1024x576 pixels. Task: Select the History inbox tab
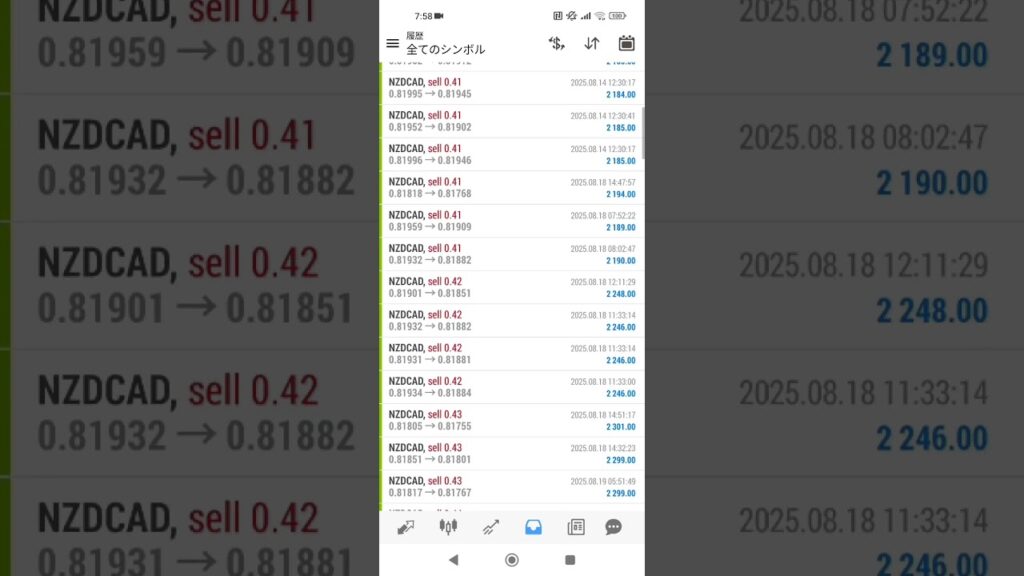click(x=533, y=527)
